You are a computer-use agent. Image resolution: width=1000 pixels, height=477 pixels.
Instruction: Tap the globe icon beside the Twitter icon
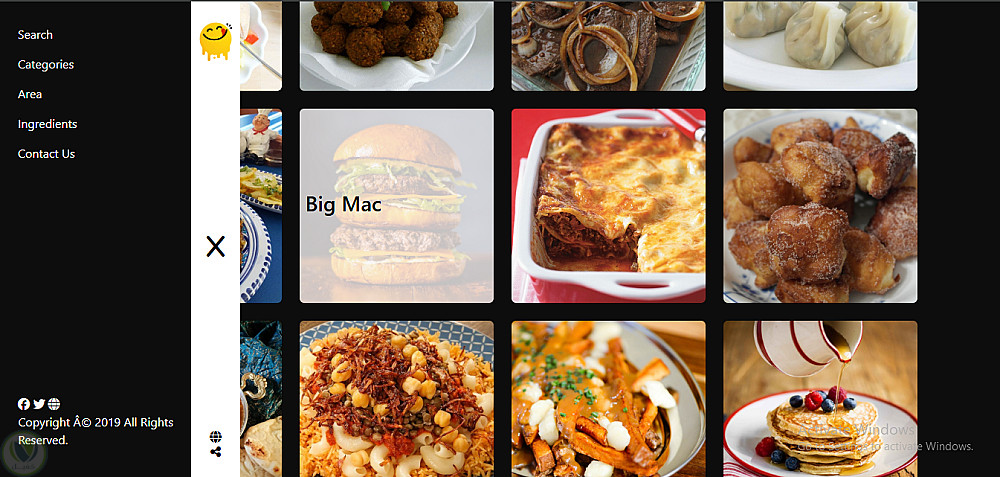click(x=54, y=404)
